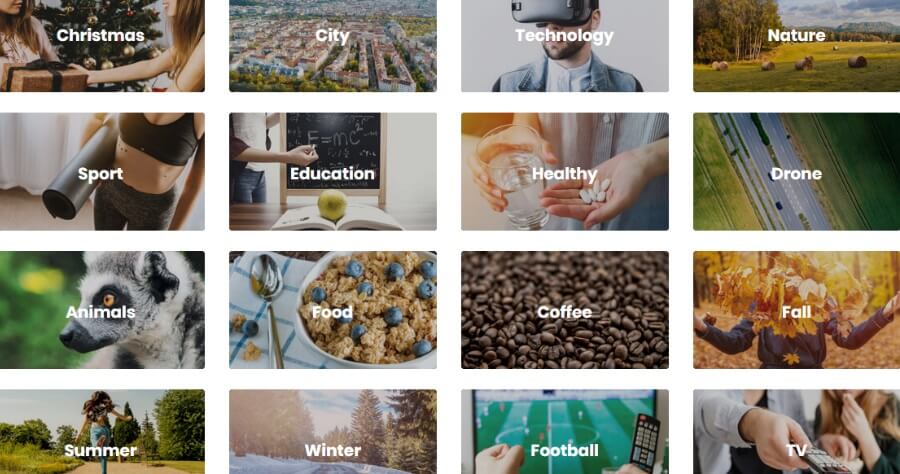This screenshot has height=474, width=900.
Task: View the Sport category
Action: (101, 173)
